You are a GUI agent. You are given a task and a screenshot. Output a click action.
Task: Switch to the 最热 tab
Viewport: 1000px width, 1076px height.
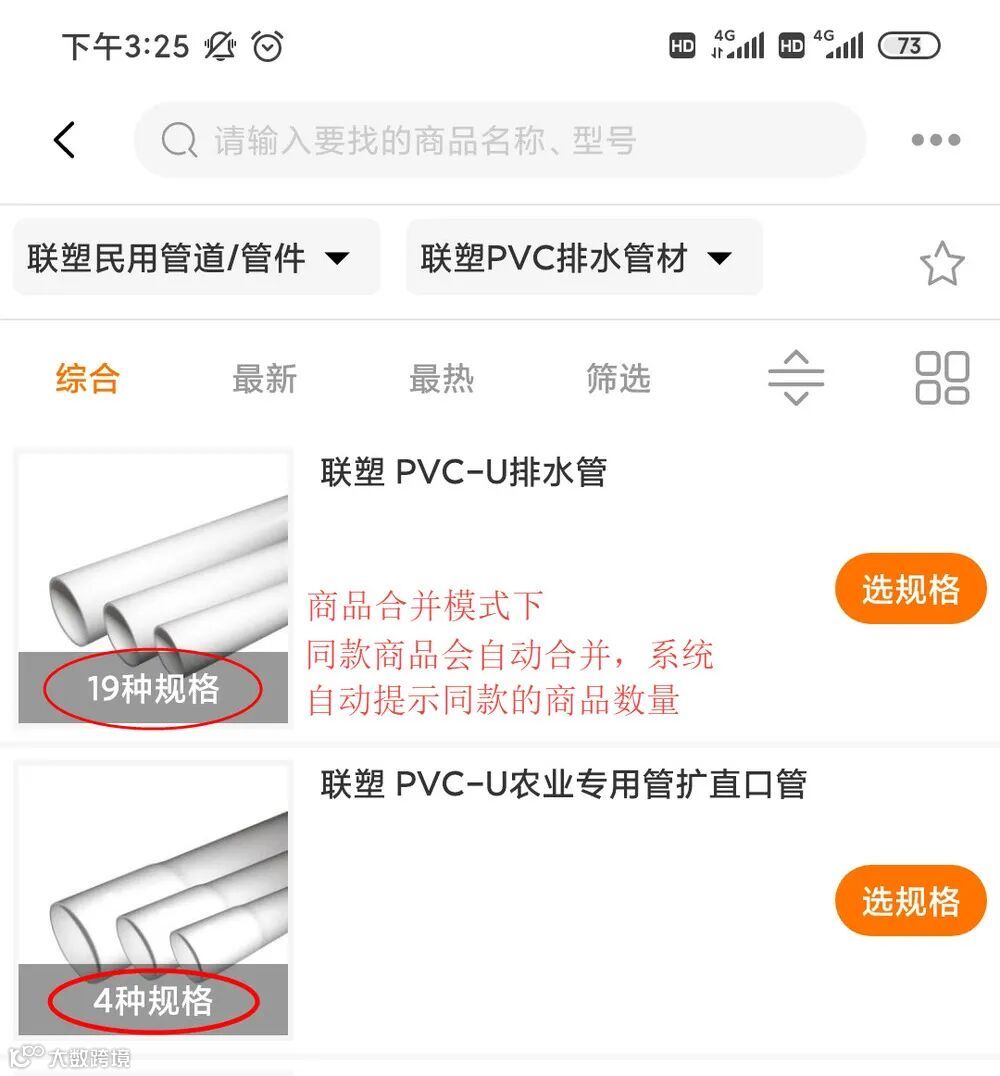pos(443,379)
